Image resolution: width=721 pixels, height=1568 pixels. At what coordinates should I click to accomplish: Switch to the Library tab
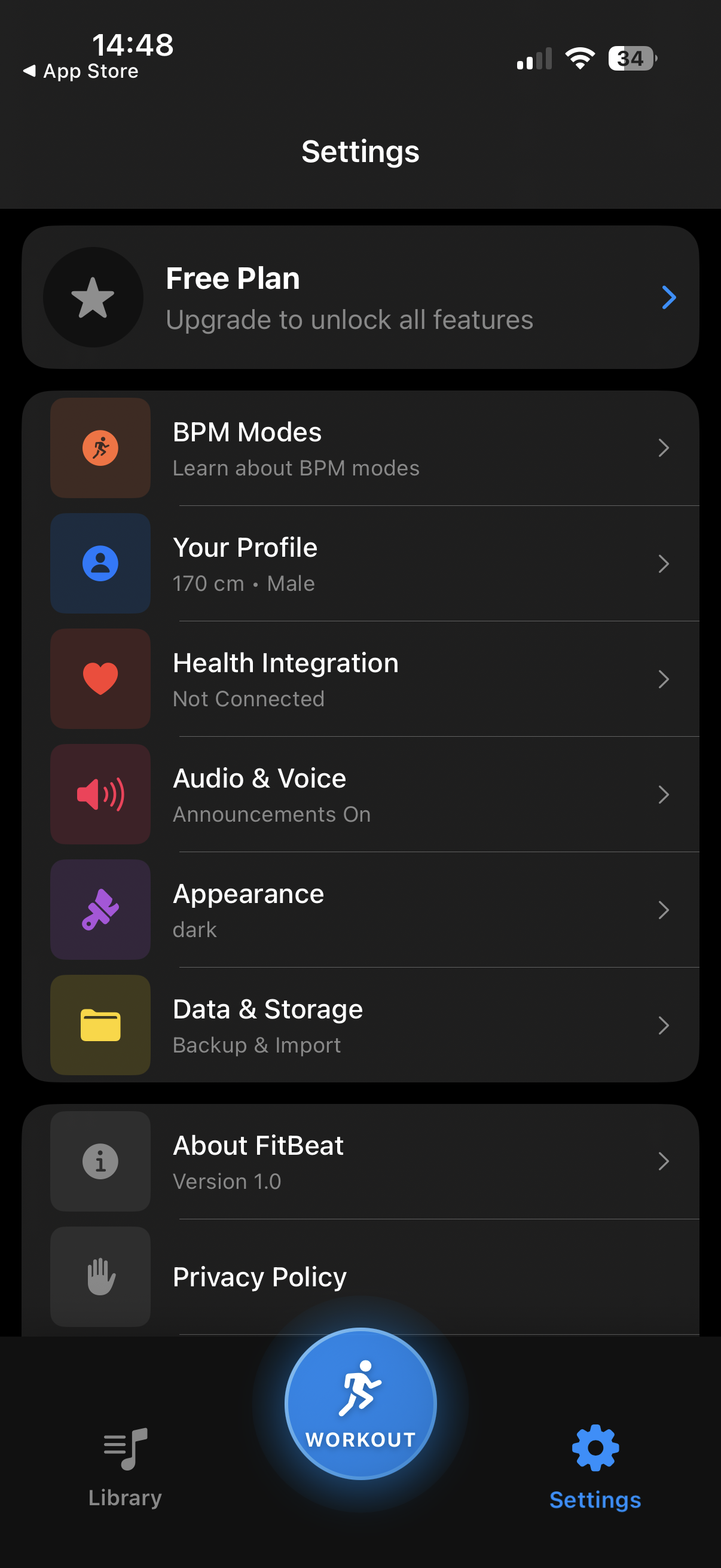tap(125, 1473)
